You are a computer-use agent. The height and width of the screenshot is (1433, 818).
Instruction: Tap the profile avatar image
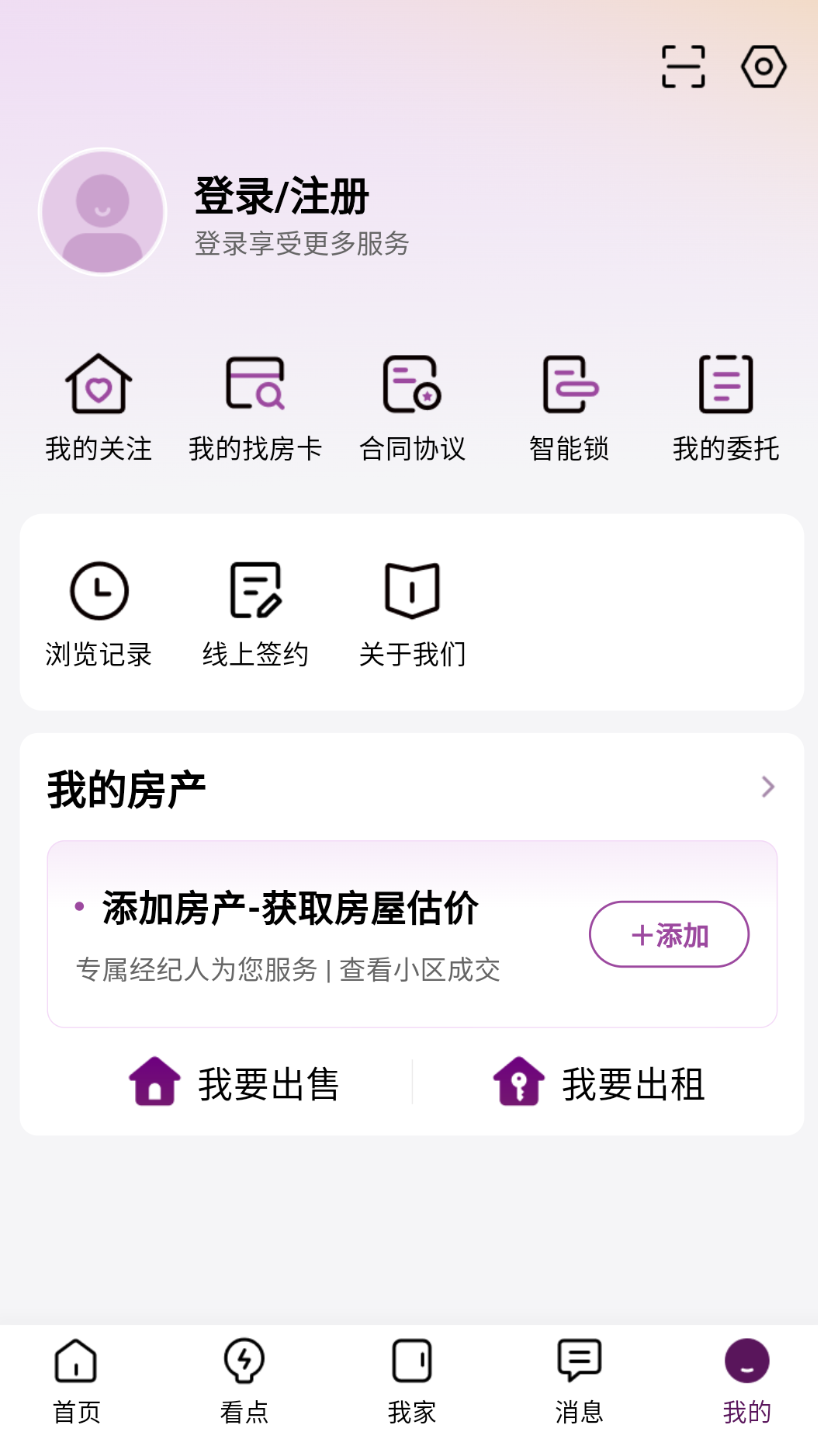[x=101, y=212]
